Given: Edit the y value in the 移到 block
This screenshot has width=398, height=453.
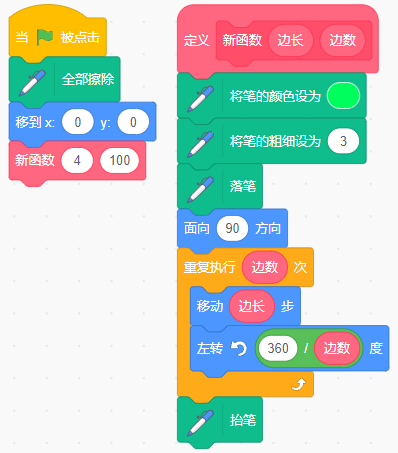Looking at the screenshot, I should click(x=133, y=122).
